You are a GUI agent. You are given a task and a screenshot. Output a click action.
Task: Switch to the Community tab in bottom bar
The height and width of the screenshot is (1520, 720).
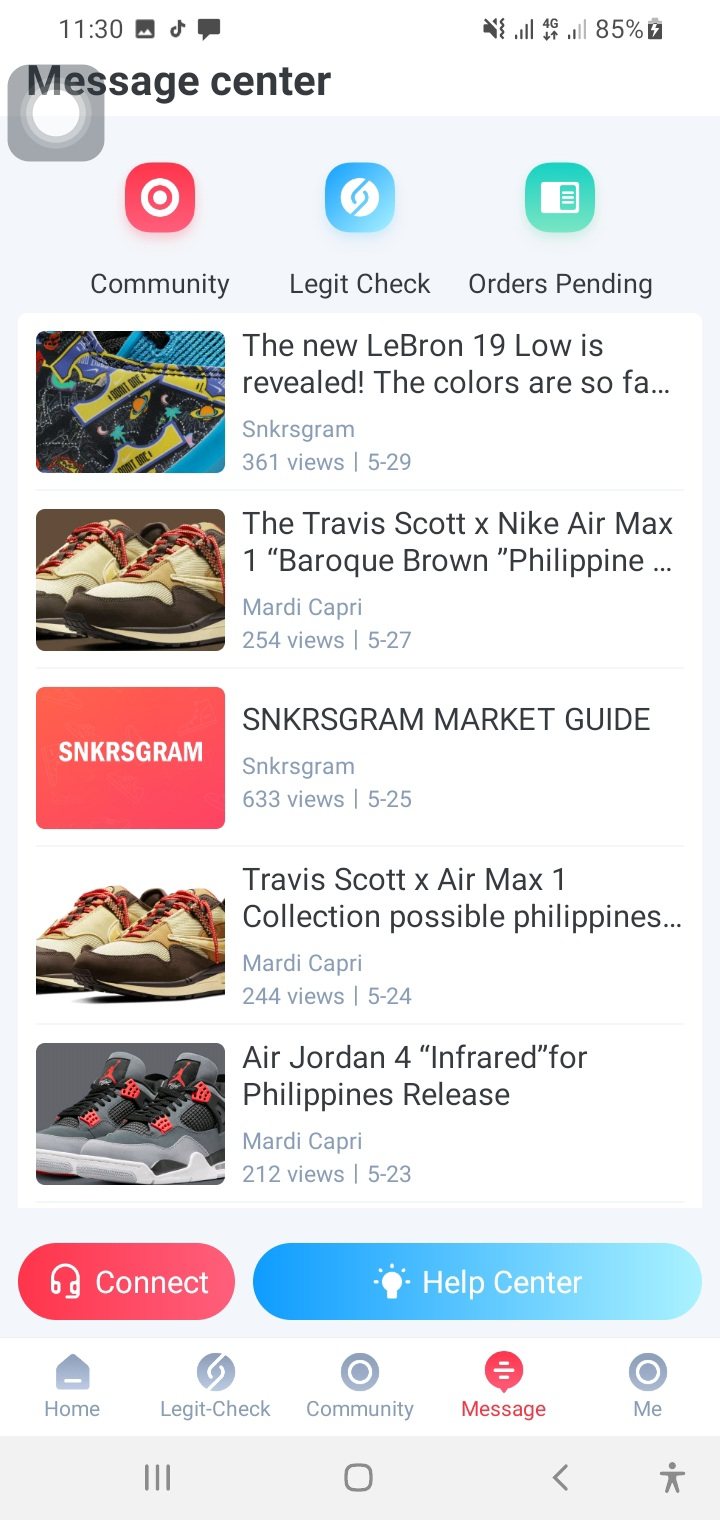click(x=360, y=1386)
